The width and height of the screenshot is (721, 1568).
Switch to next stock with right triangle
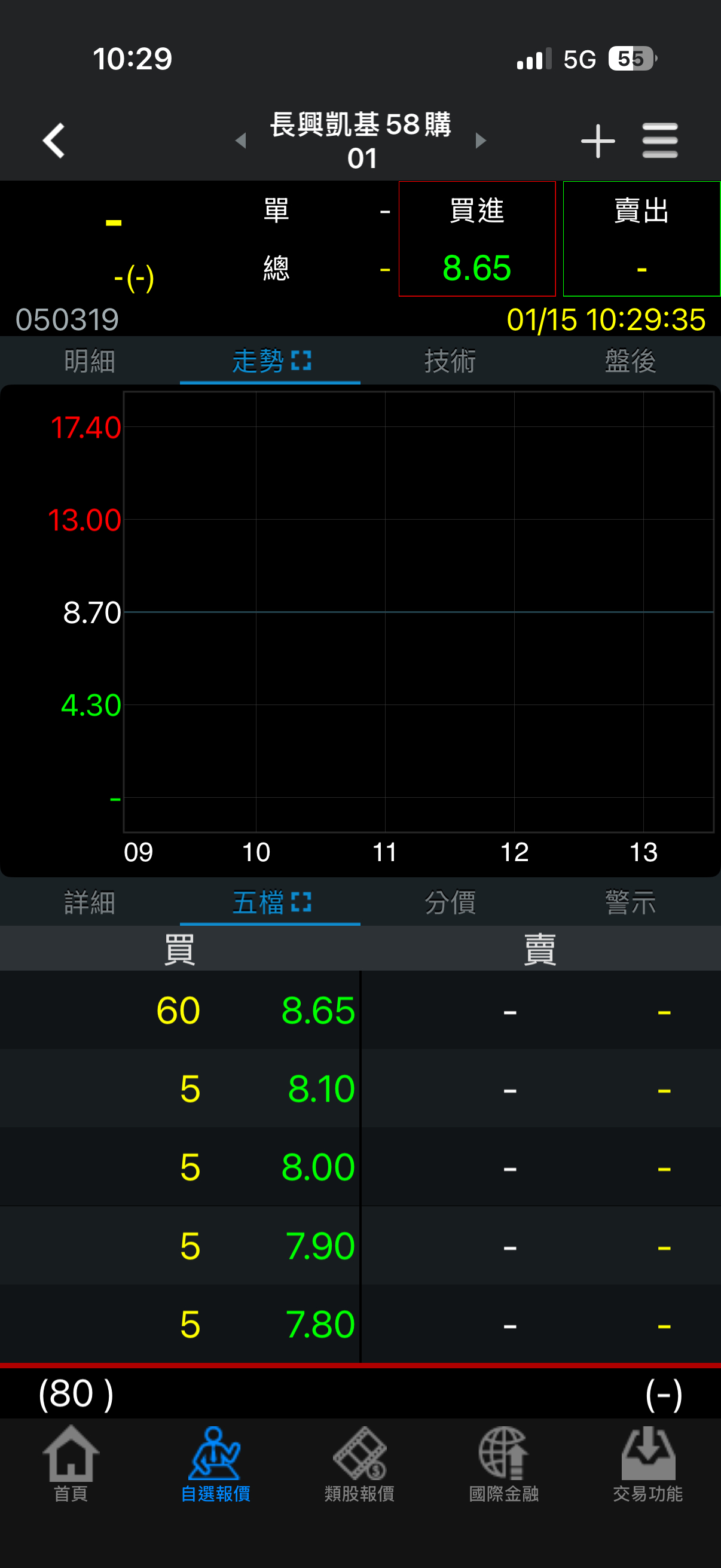coord(481,141)
